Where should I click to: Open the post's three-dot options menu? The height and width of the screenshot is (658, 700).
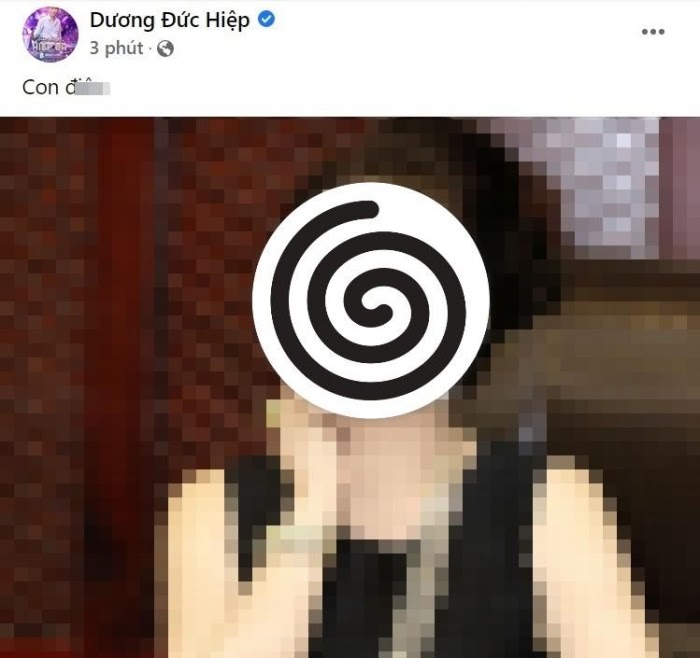652,32
